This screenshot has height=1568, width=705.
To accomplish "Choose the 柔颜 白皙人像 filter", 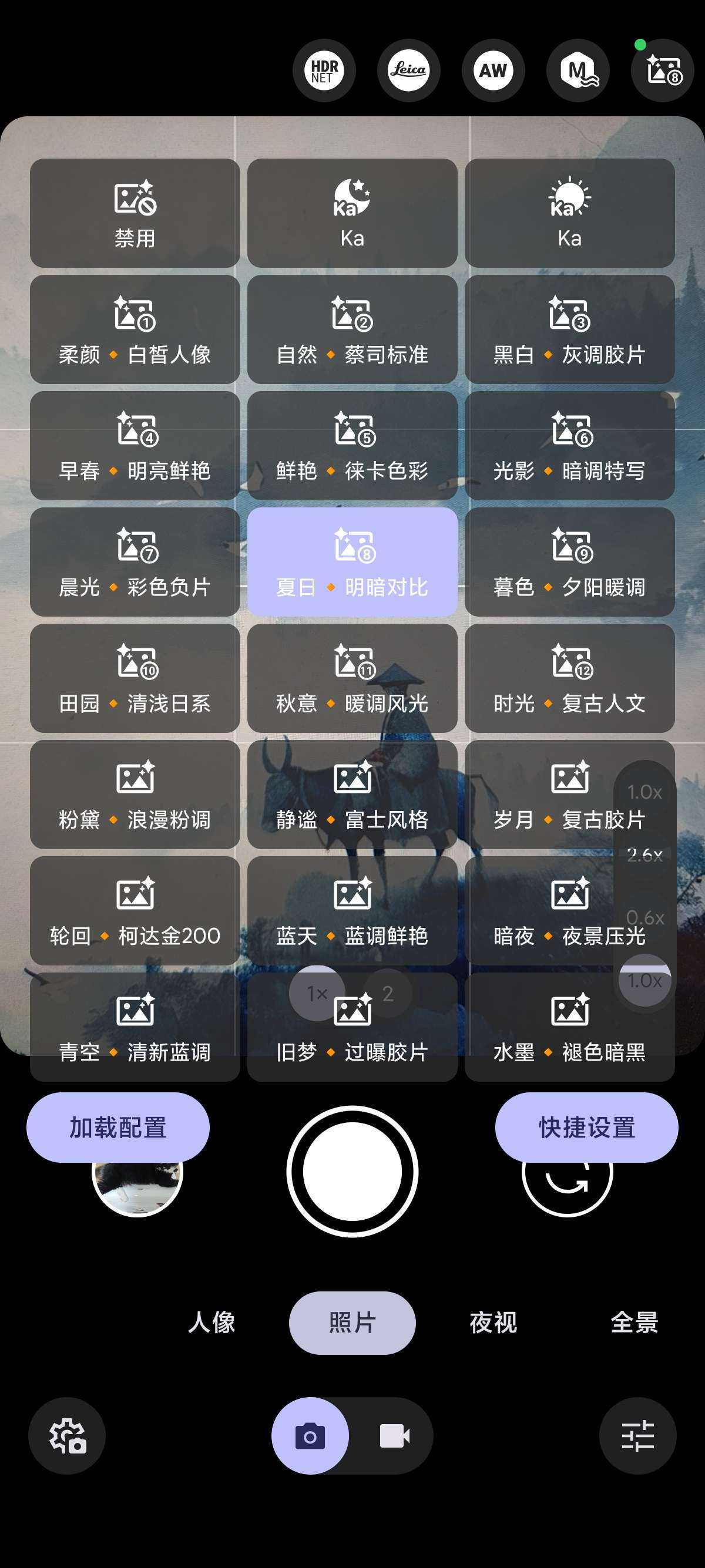I will coord(135,329).
